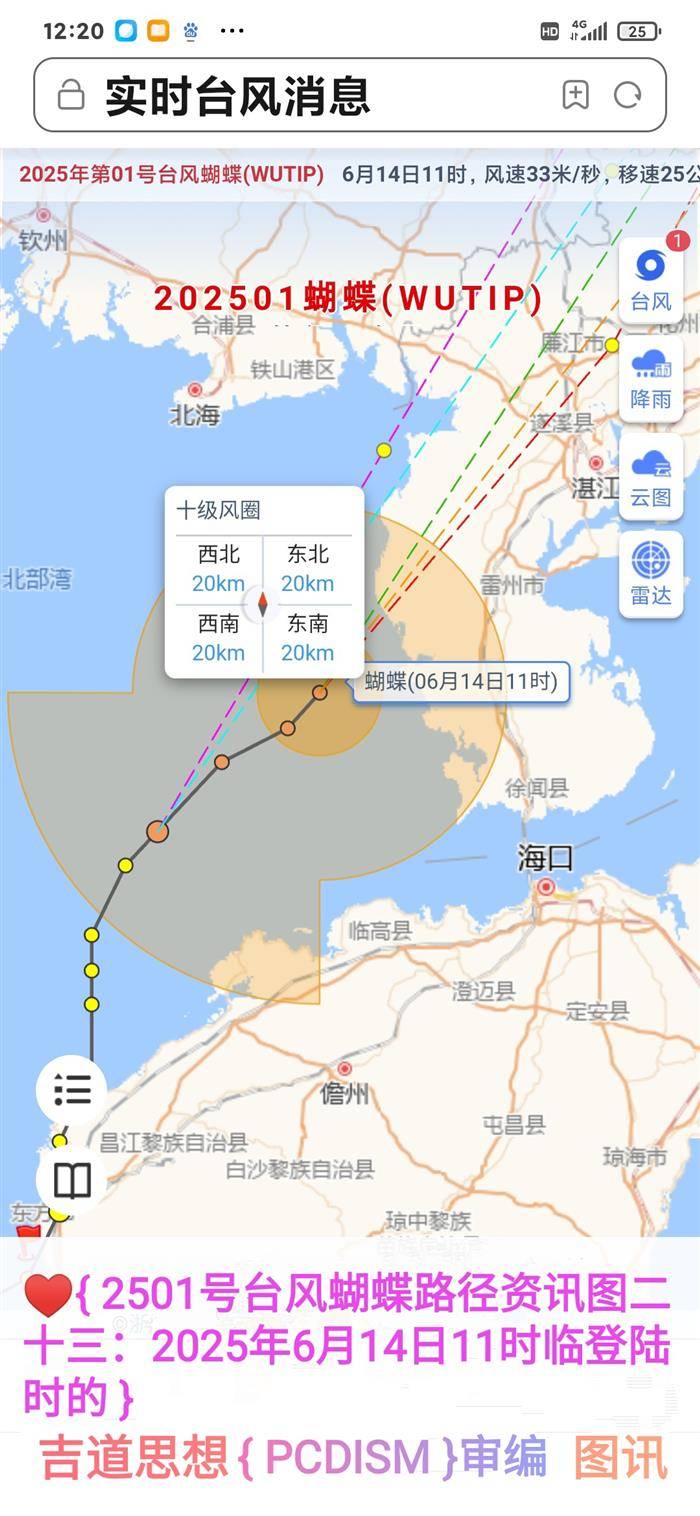The image size is (700, 1516).
Task: Open the 台风 typhoon list button
Action: 651,279
